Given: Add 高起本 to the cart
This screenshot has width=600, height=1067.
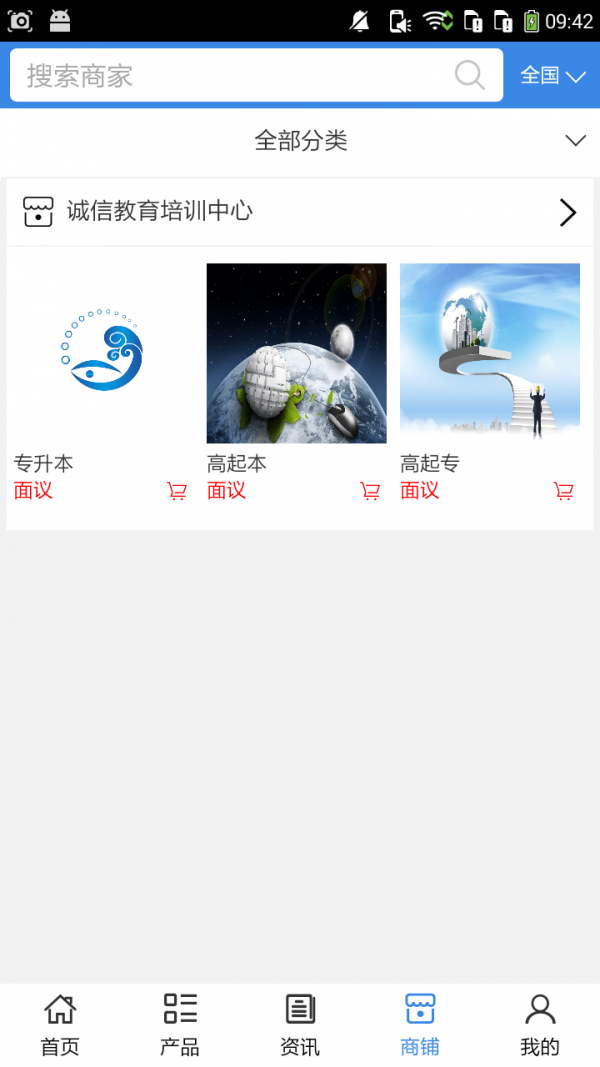Looking at the screenshot, I should pyautogui.click(x=370, y=491).
